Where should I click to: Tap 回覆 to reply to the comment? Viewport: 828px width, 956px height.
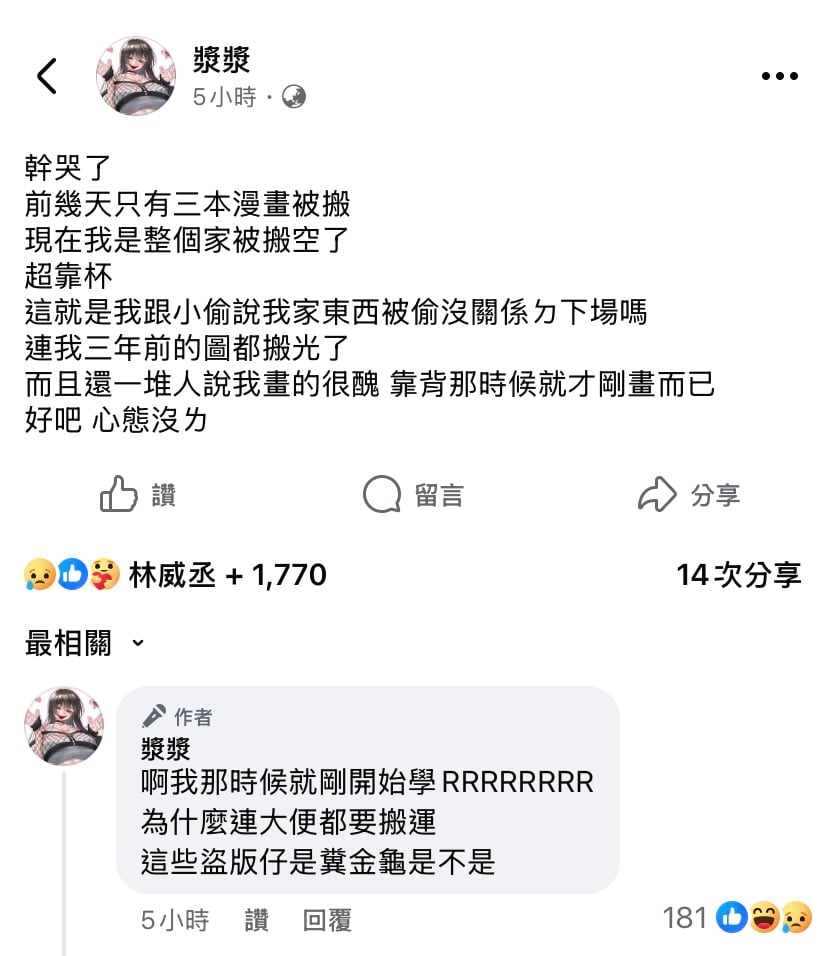[327, 920]
